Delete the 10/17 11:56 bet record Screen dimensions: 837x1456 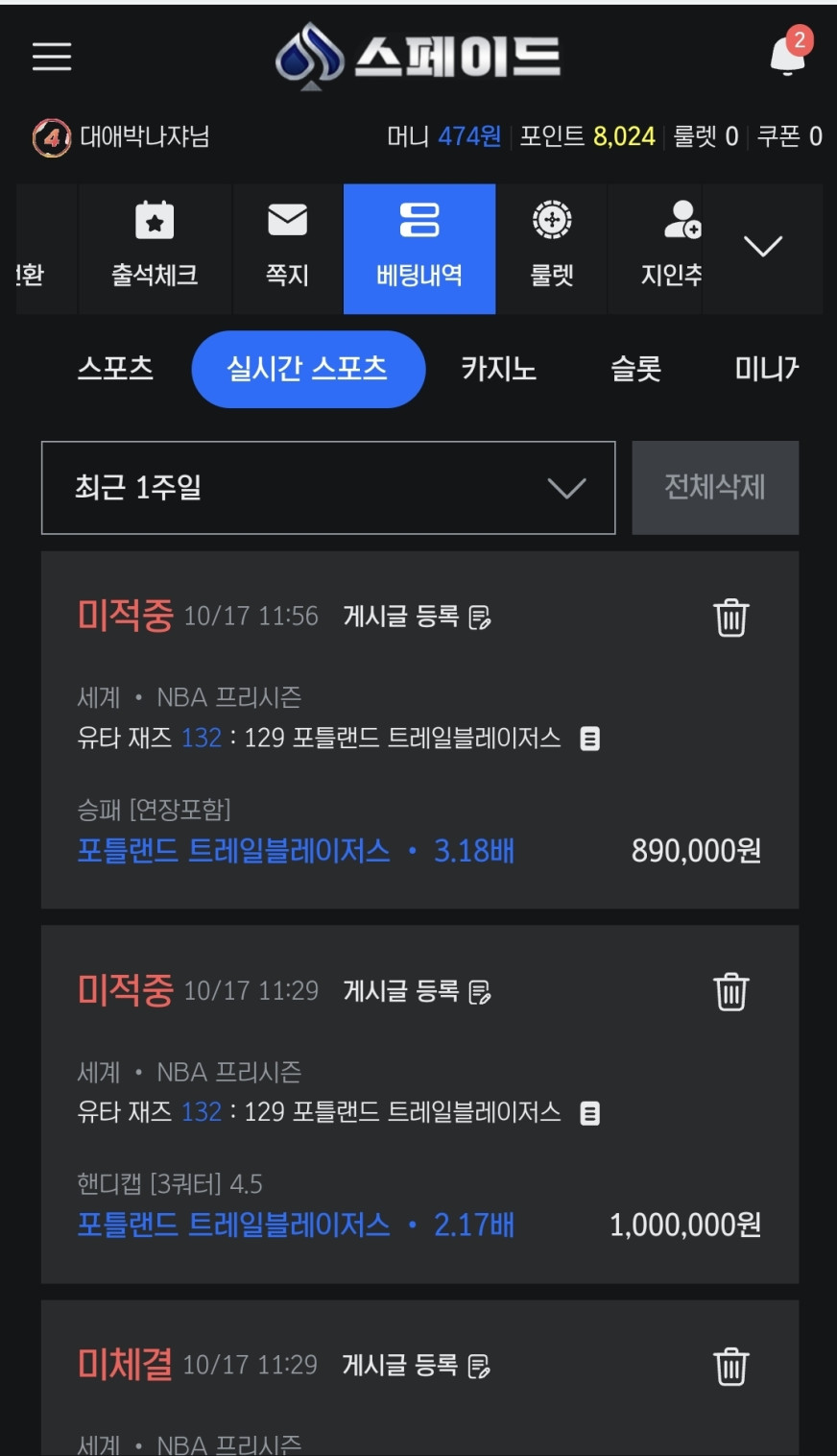point(730,618)
